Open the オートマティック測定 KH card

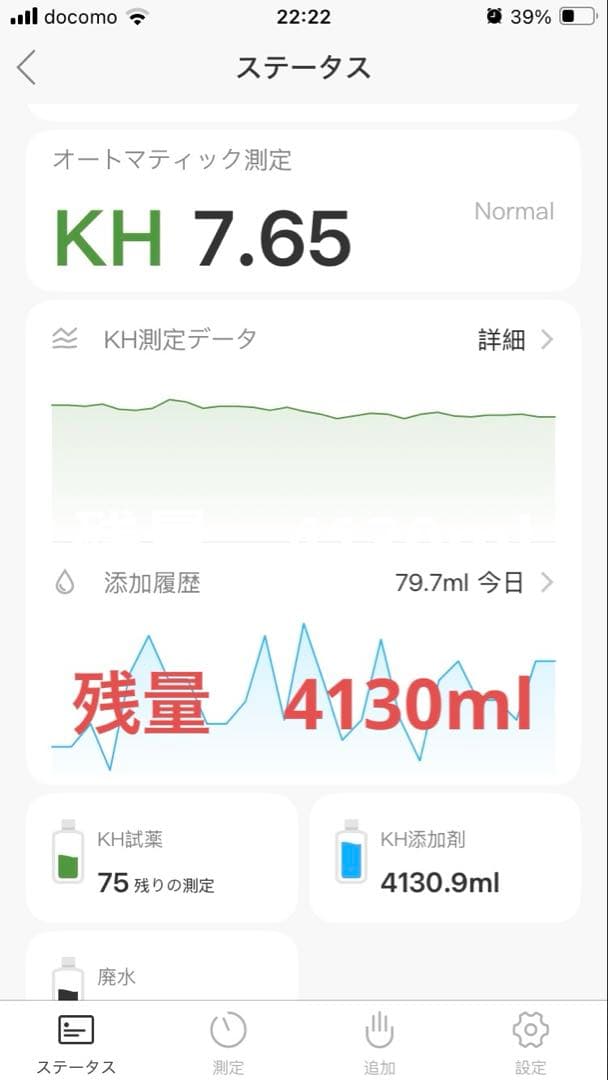coord(302,210)
